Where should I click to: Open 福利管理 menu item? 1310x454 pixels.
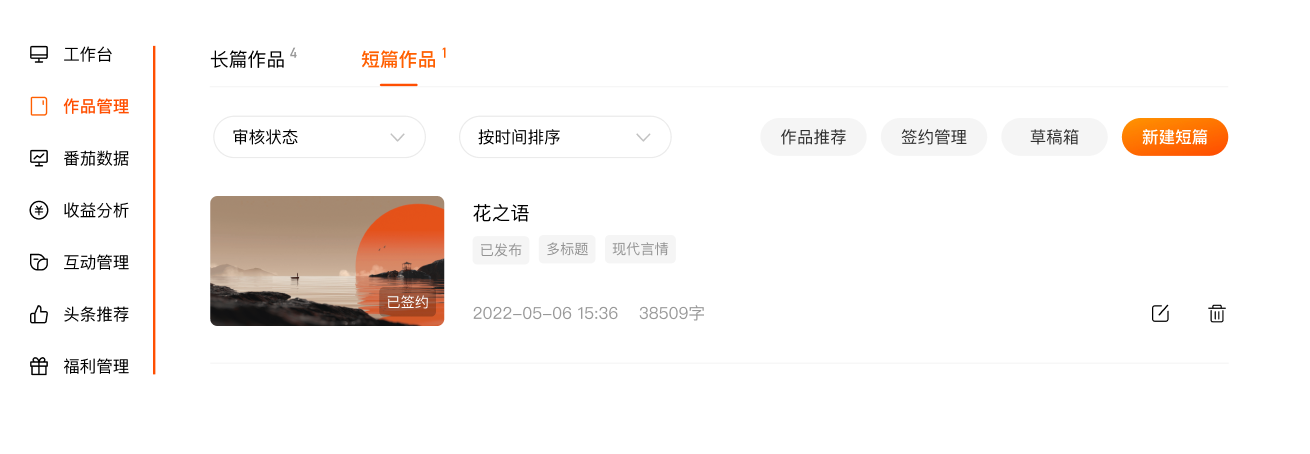[94, 366]
